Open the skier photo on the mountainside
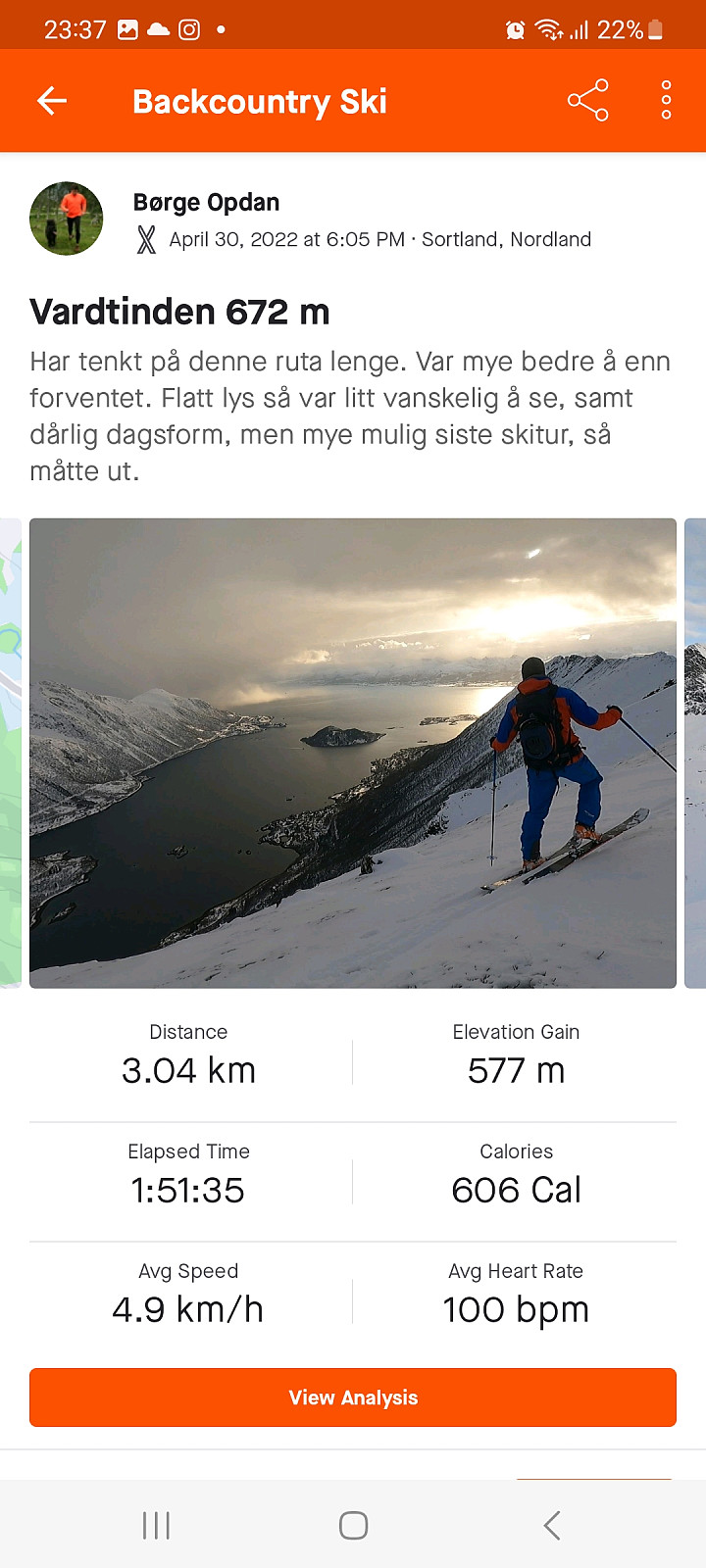706x1568 pixels. click(353, 753)
